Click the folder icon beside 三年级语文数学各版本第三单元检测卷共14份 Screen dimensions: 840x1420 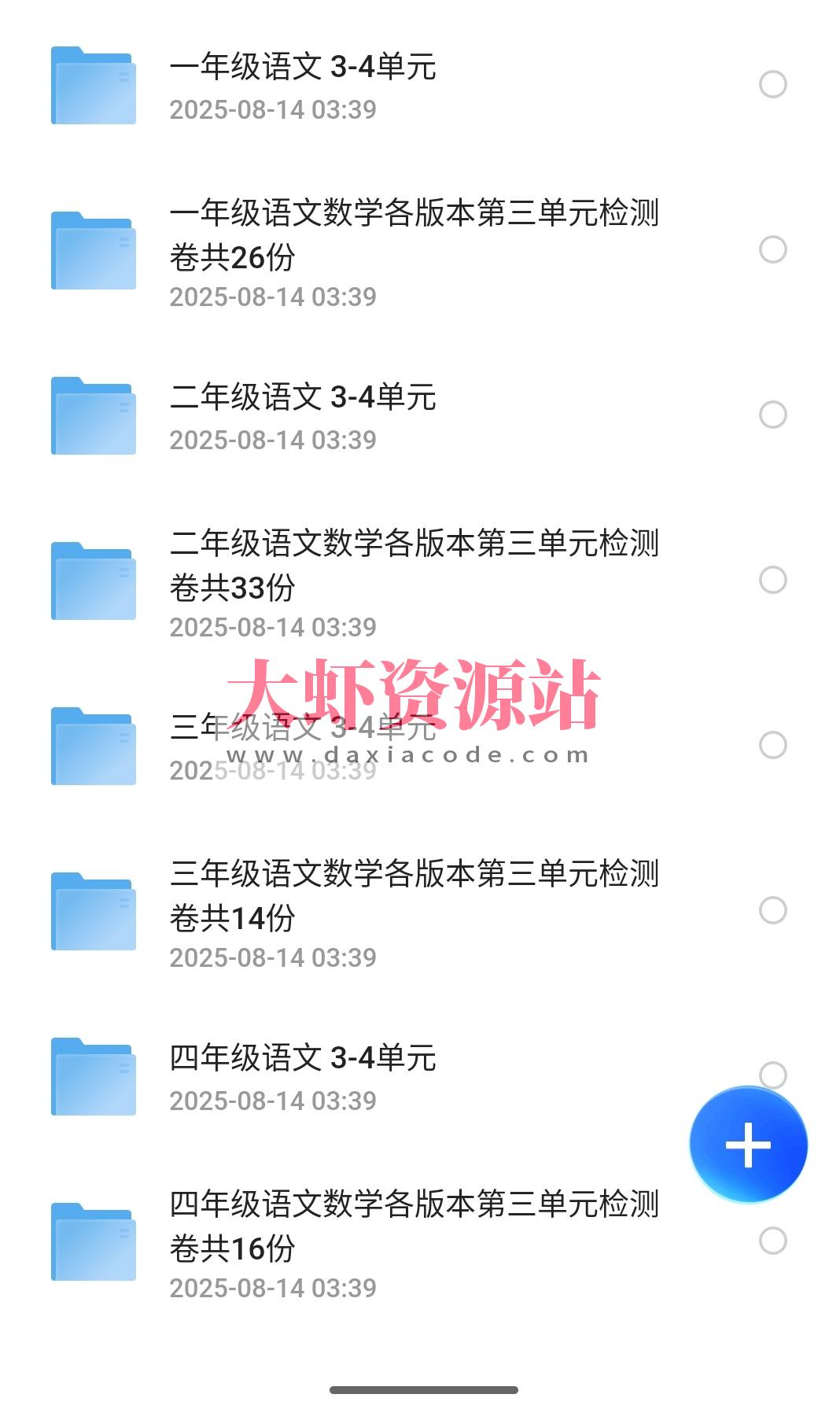point(92,905)
